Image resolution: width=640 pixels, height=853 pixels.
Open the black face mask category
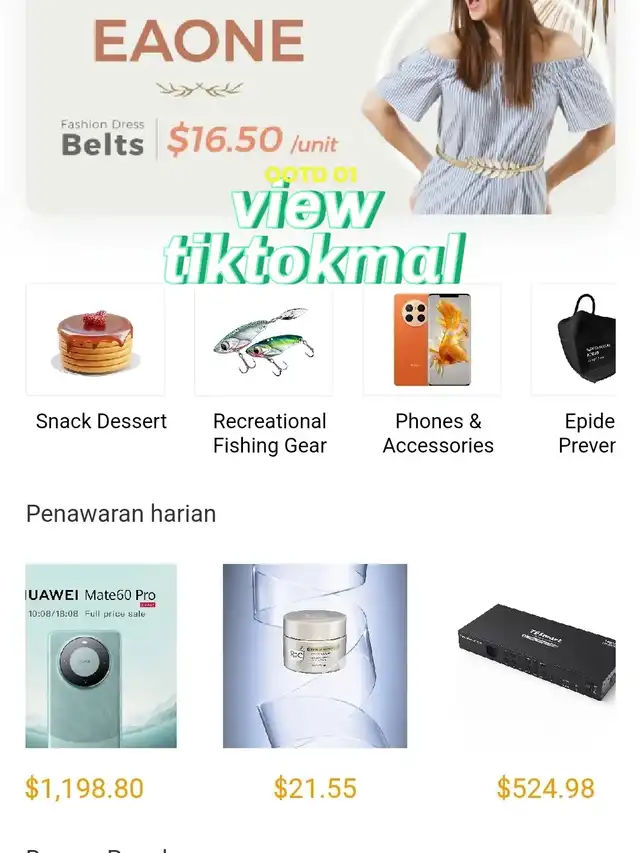coord(585,340)
